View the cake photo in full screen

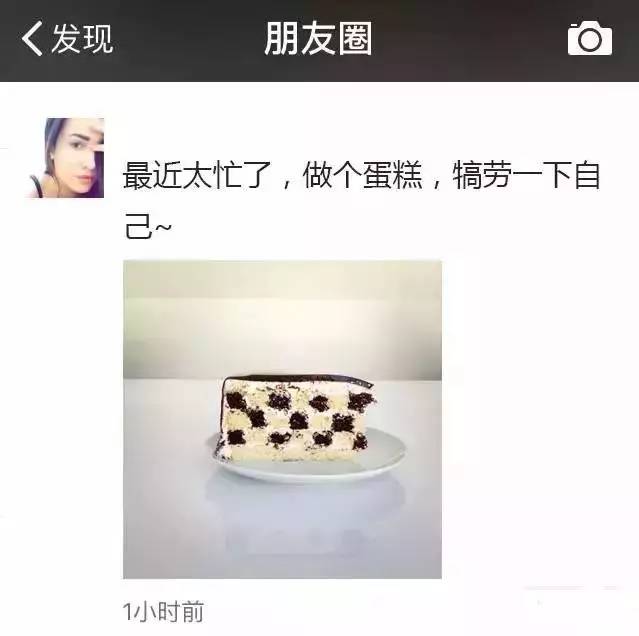282,419
